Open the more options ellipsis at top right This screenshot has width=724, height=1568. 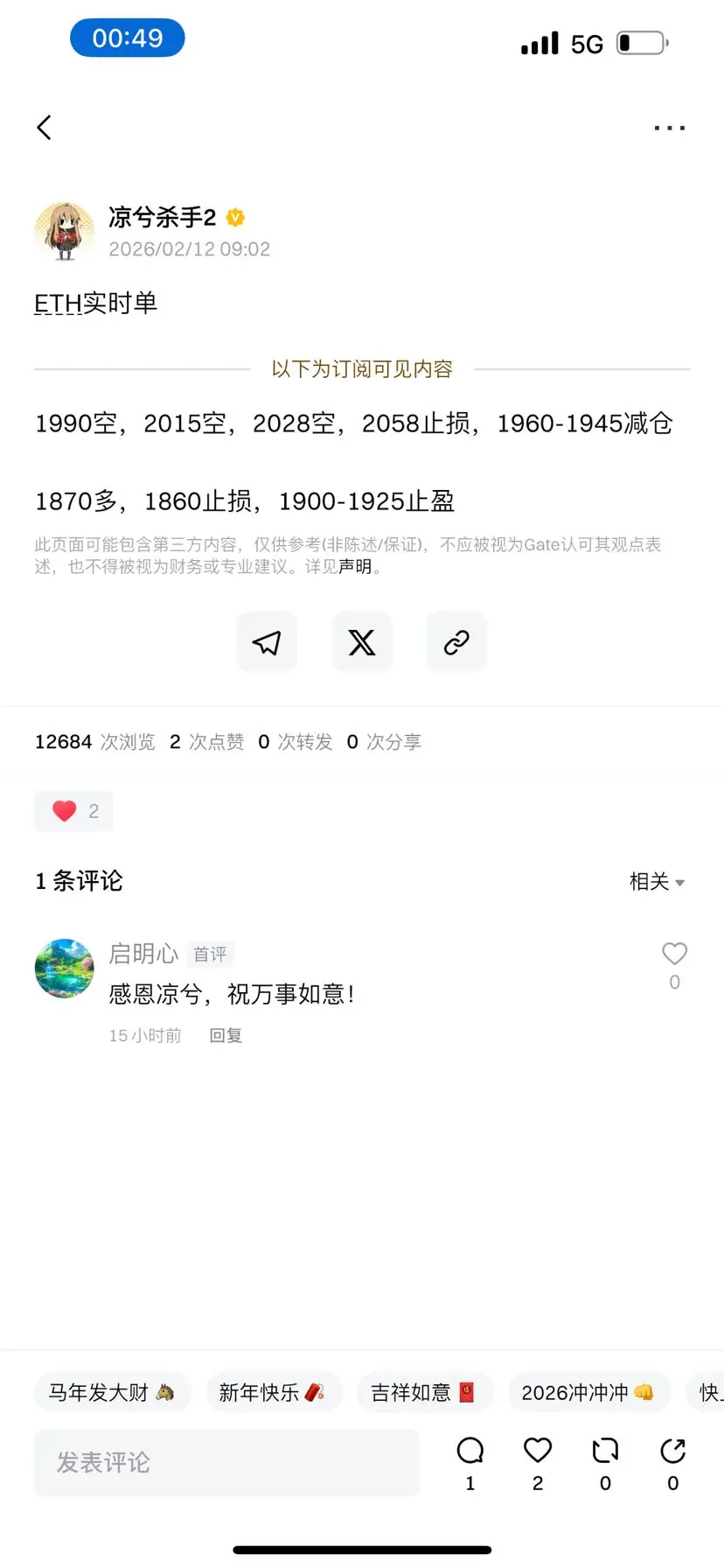(x=669, y=127)
